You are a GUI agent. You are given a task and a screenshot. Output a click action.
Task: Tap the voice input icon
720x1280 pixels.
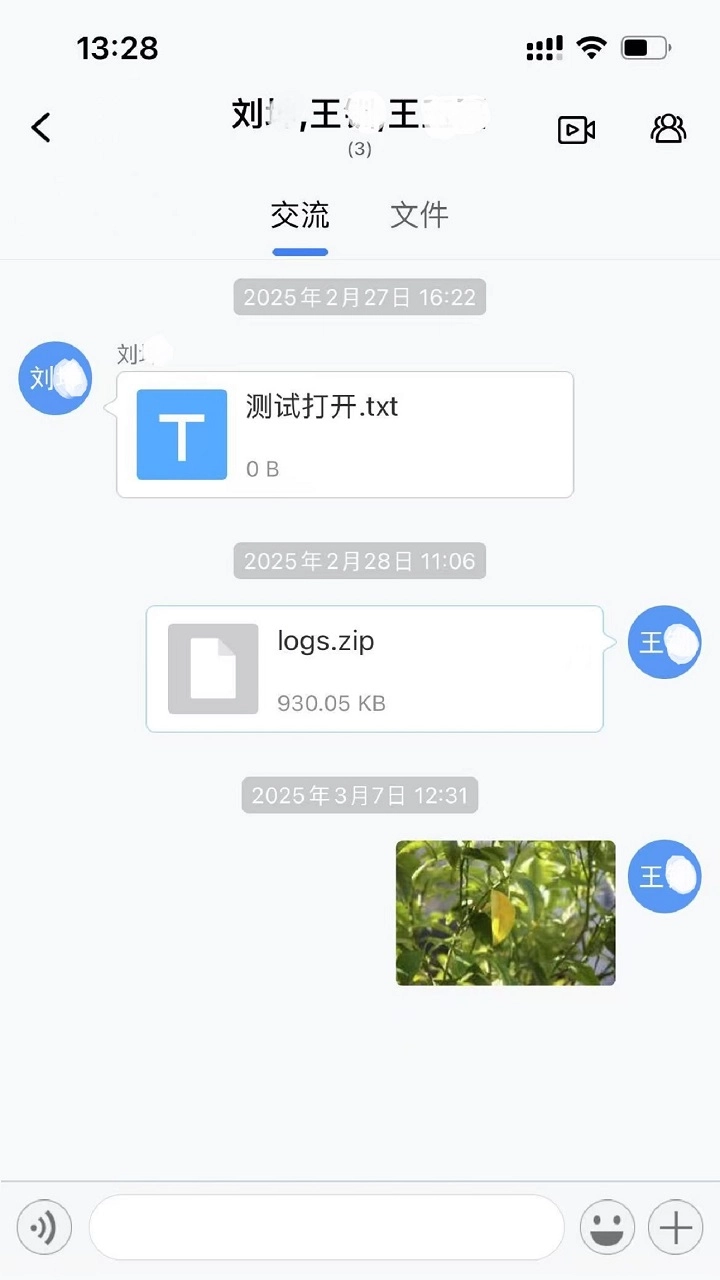click(x=44, y=1227)
